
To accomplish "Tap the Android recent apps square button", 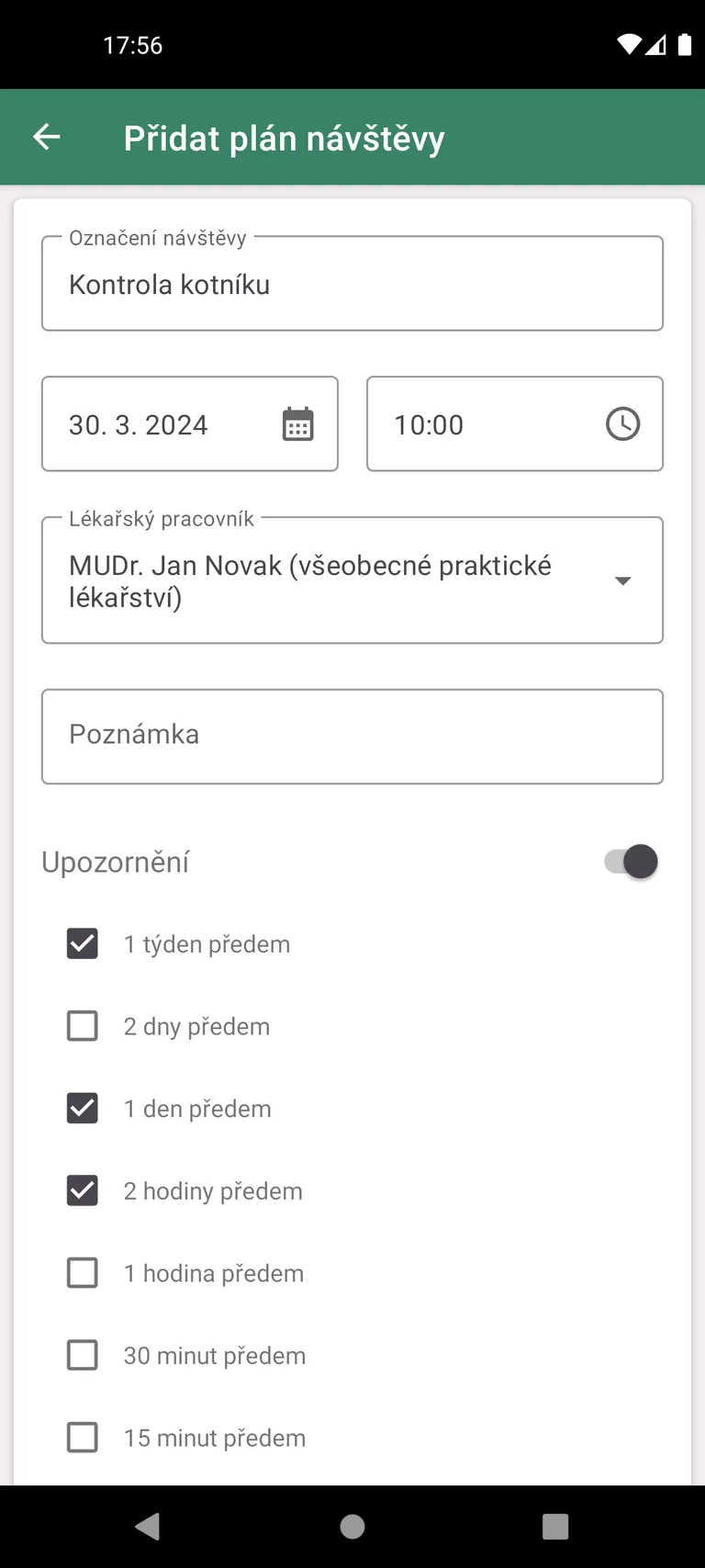I will coord(554,1527).
